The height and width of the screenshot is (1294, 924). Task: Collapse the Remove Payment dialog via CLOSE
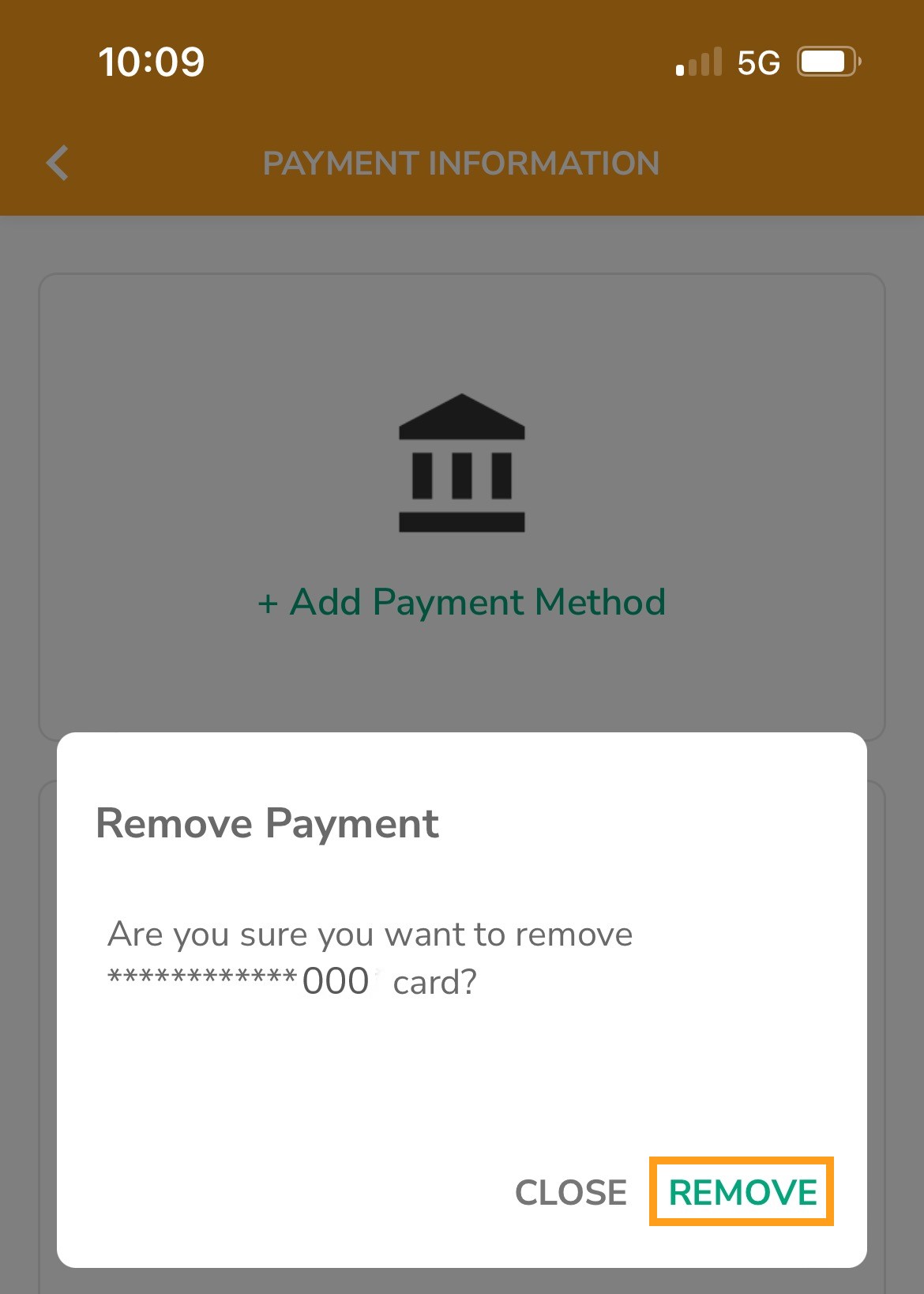[x=569, y=1193]
